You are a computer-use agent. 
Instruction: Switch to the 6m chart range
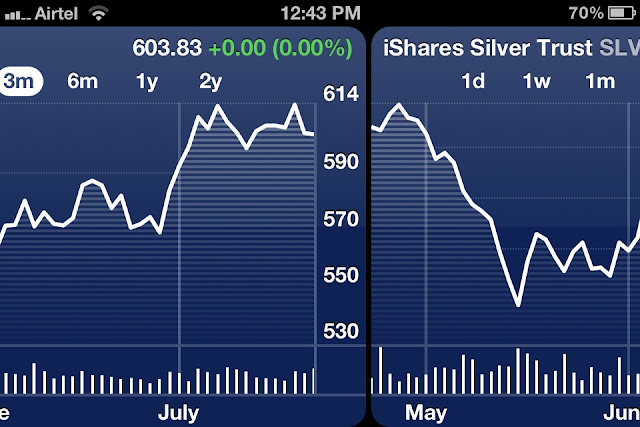pos(82,81)
